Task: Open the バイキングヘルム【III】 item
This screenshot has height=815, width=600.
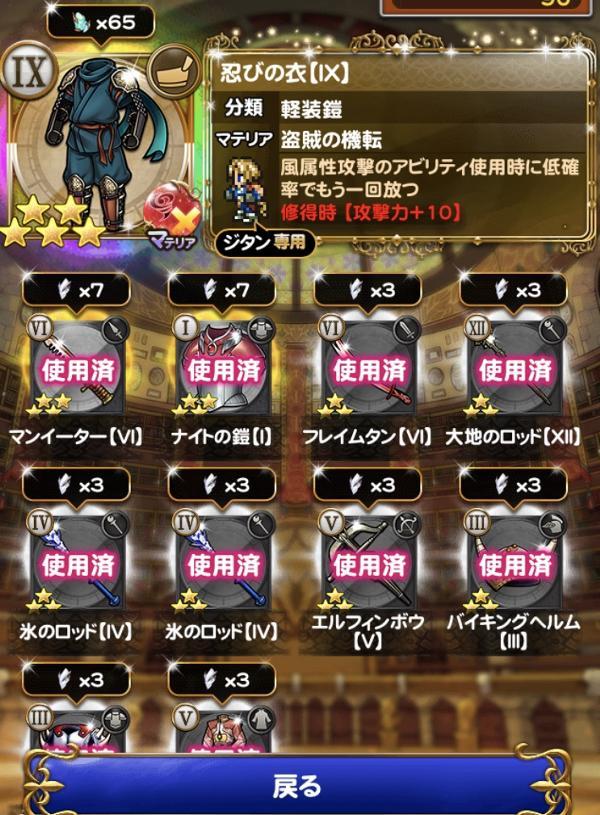Action: coord(514,565)
